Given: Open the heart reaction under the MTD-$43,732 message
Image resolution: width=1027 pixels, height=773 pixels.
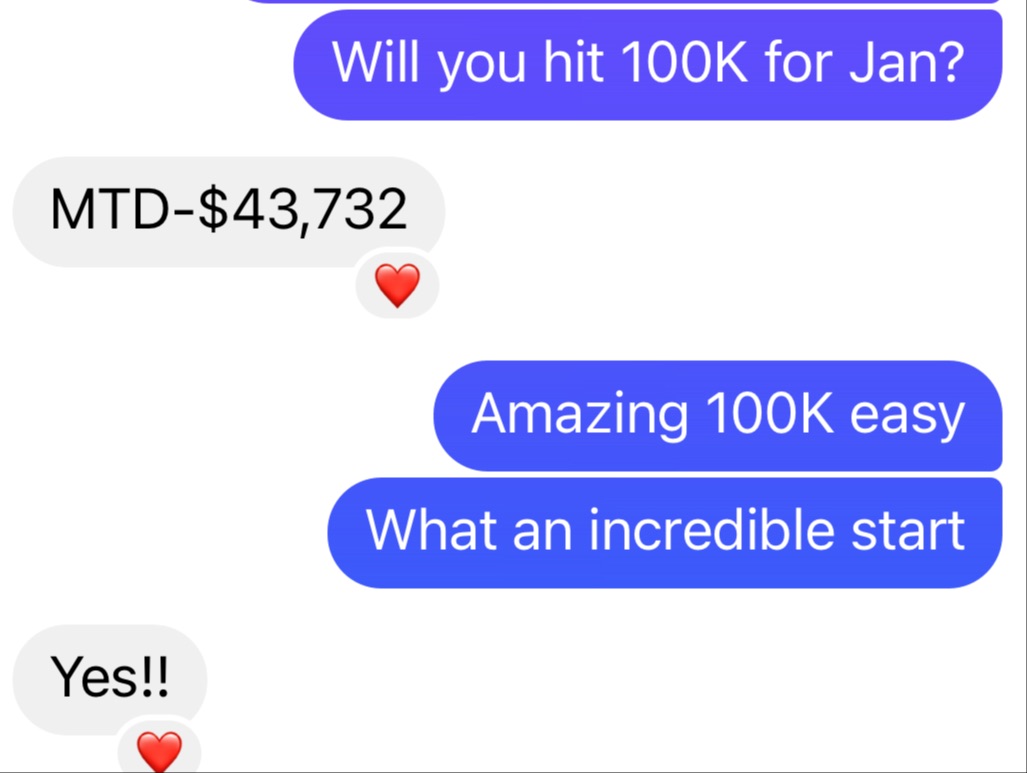Looking at the screenshot, I should click(397, 287).
